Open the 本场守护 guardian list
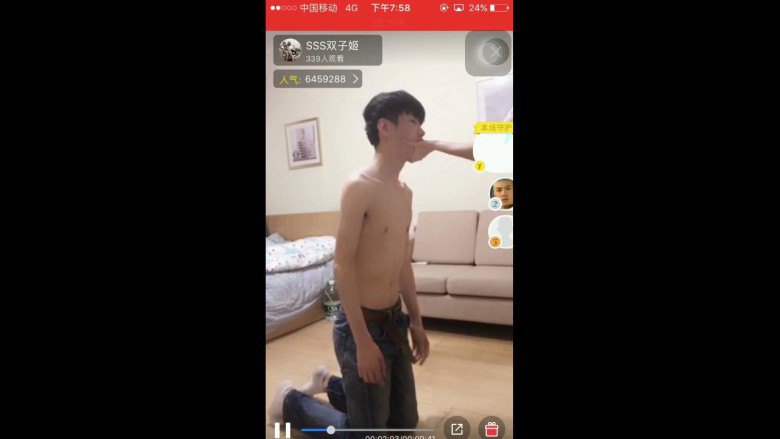The height and width of the screenshot is (439, 780). click(494, 128)
